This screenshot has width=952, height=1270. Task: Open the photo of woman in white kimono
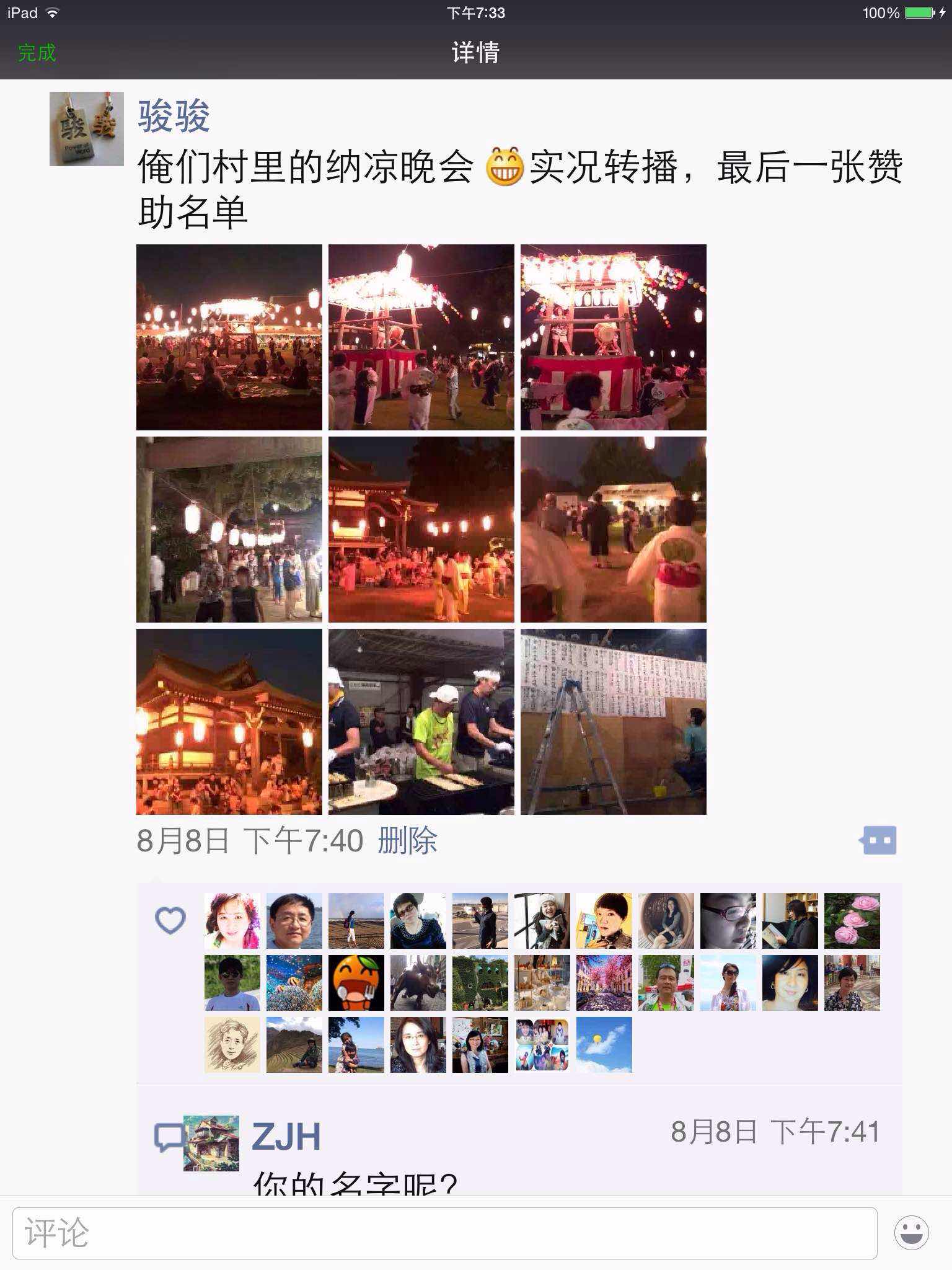pyautogui.click(x=614, y=530)
